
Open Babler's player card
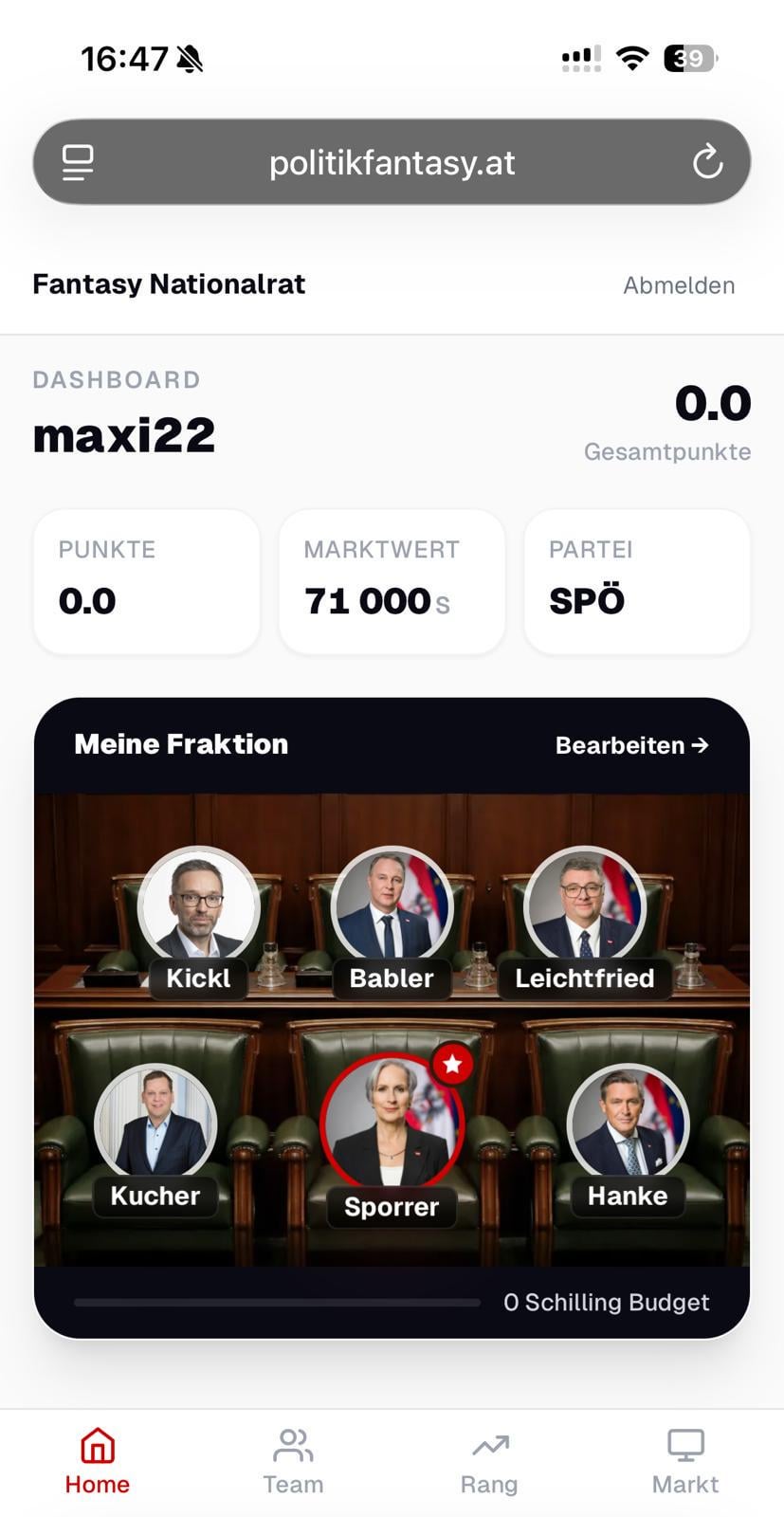point(392,905)
